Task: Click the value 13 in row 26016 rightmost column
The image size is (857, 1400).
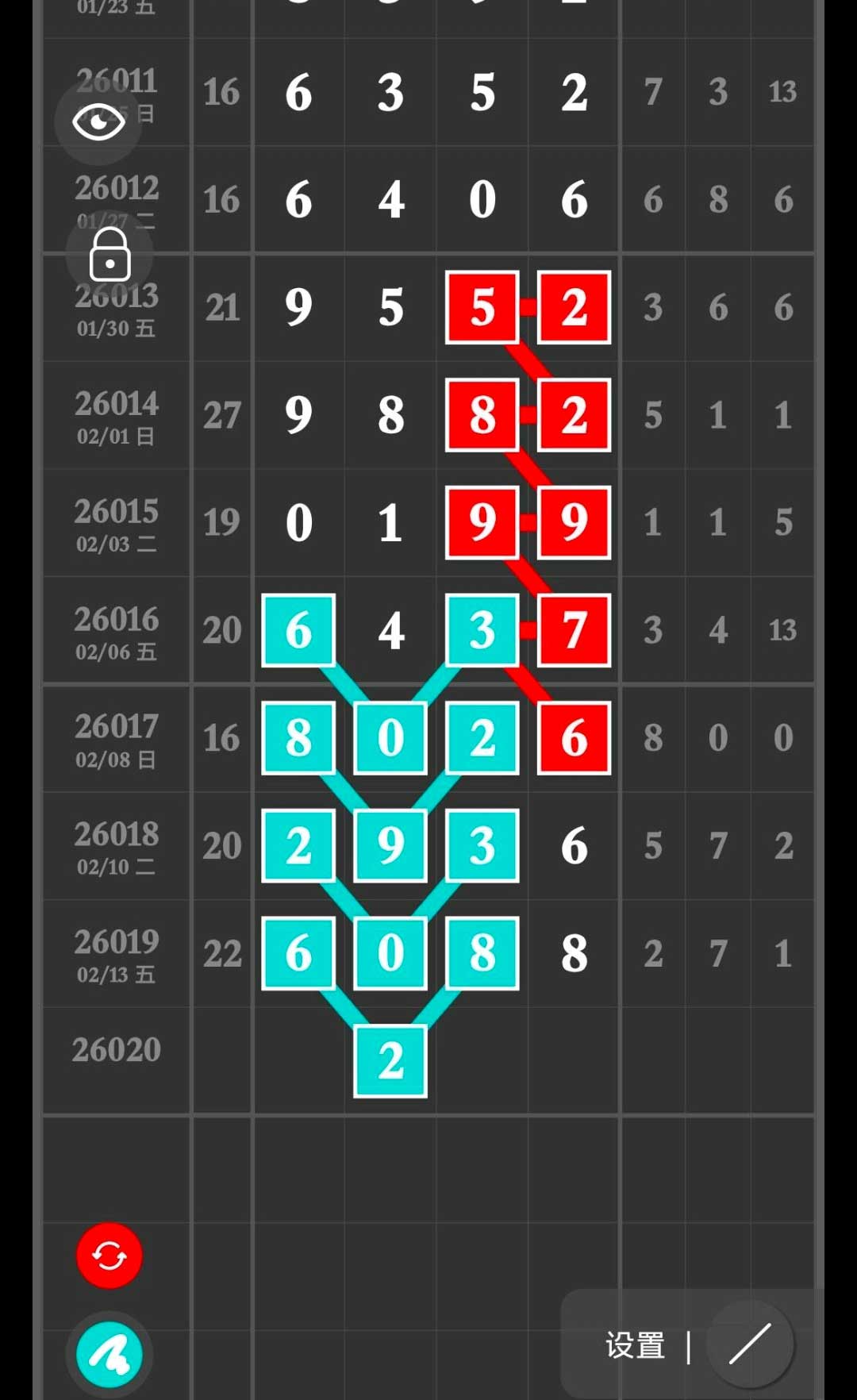Action: click(782, 630)
